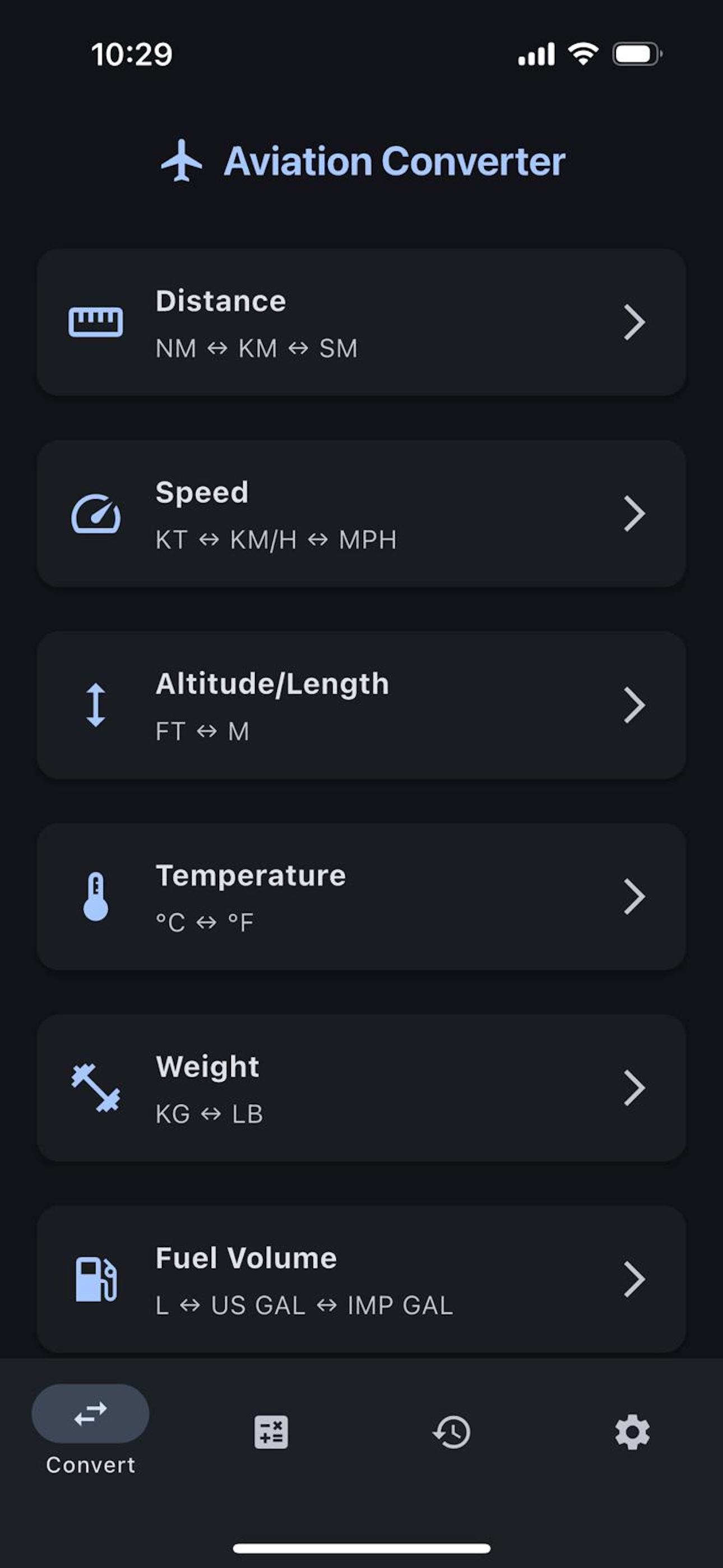Image resolution: width=723 pixels, height=1568 pixels.
Task: Click the thermometer icon for Temperature
Action: (95, 896)
